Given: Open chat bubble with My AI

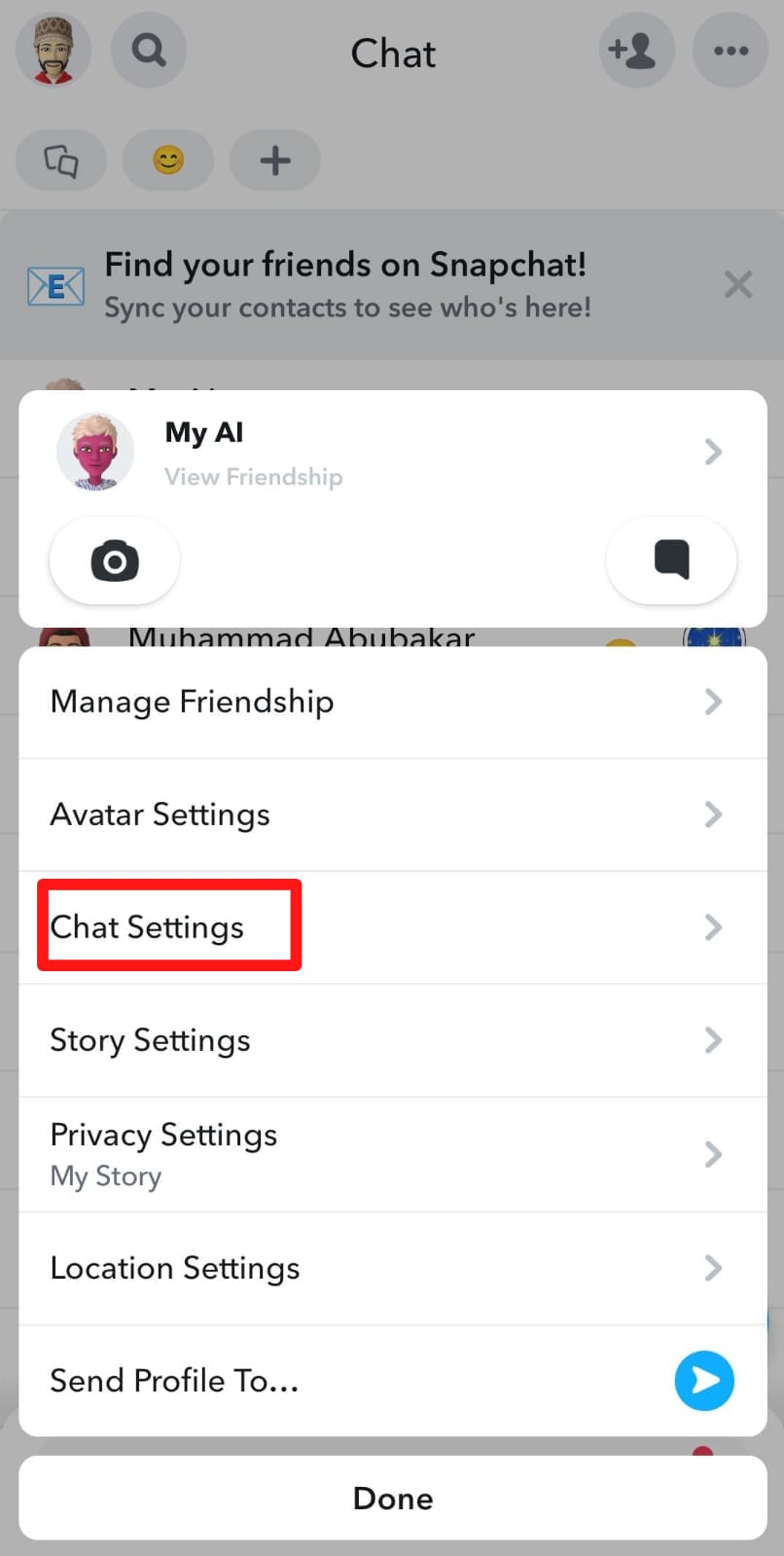Looking at the screenshot, I should pyautogui.click(x=671, y=561).
